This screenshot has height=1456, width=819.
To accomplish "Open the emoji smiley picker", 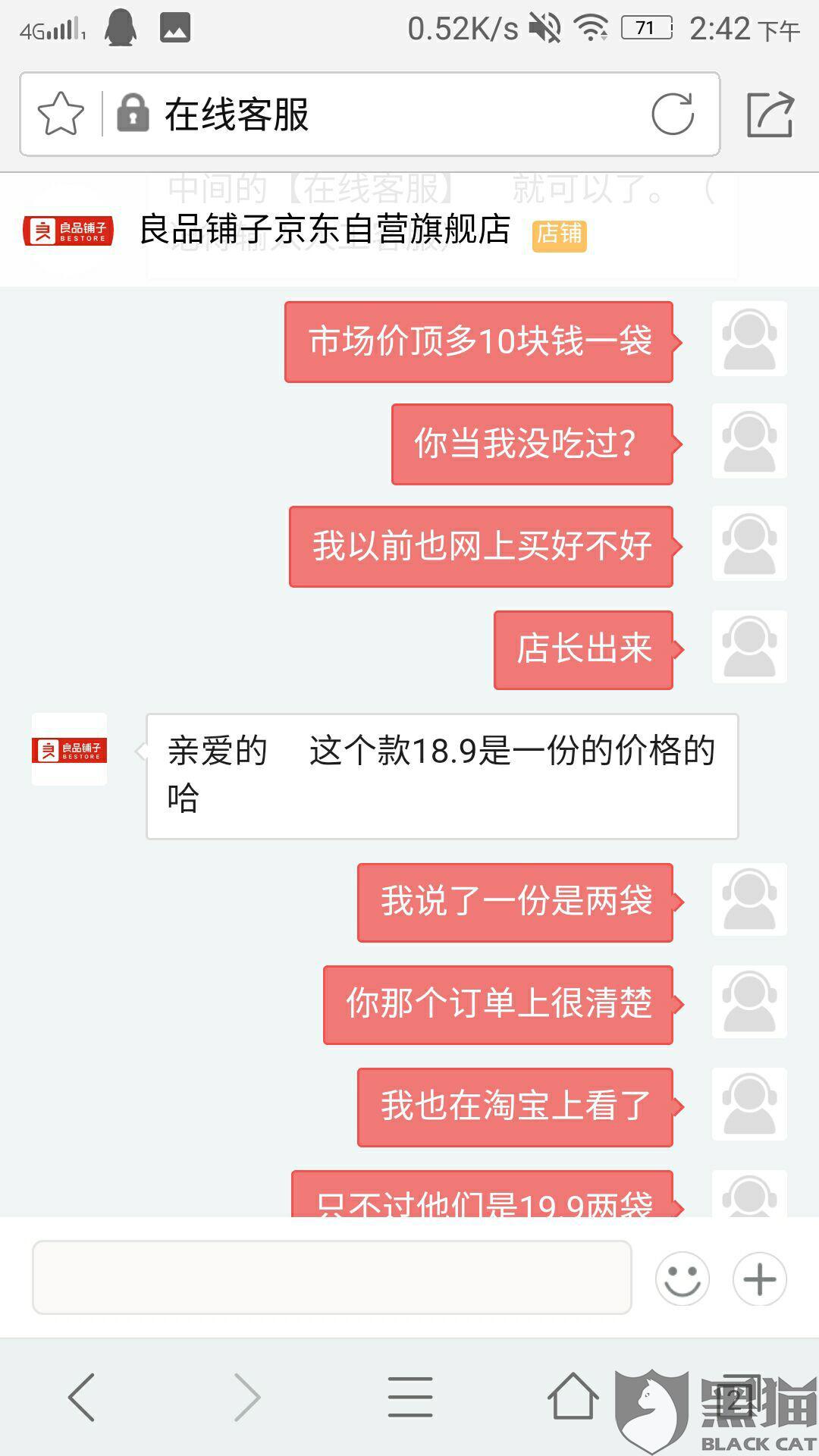I will click(x=682, y=1279).
